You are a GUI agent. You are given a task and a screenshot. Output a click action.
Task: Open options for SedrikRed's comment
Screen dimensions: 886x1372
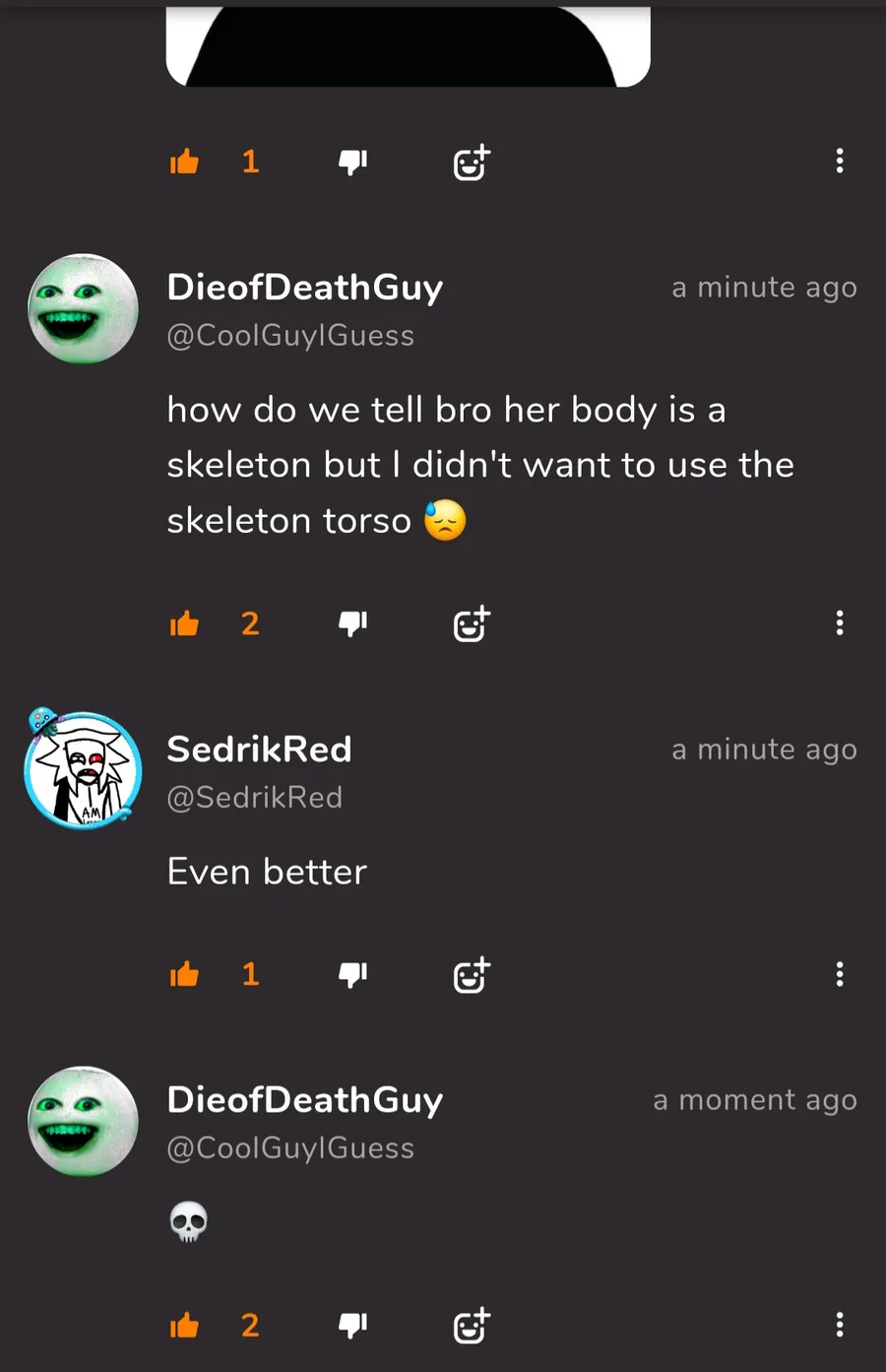(x=840, y=974)
